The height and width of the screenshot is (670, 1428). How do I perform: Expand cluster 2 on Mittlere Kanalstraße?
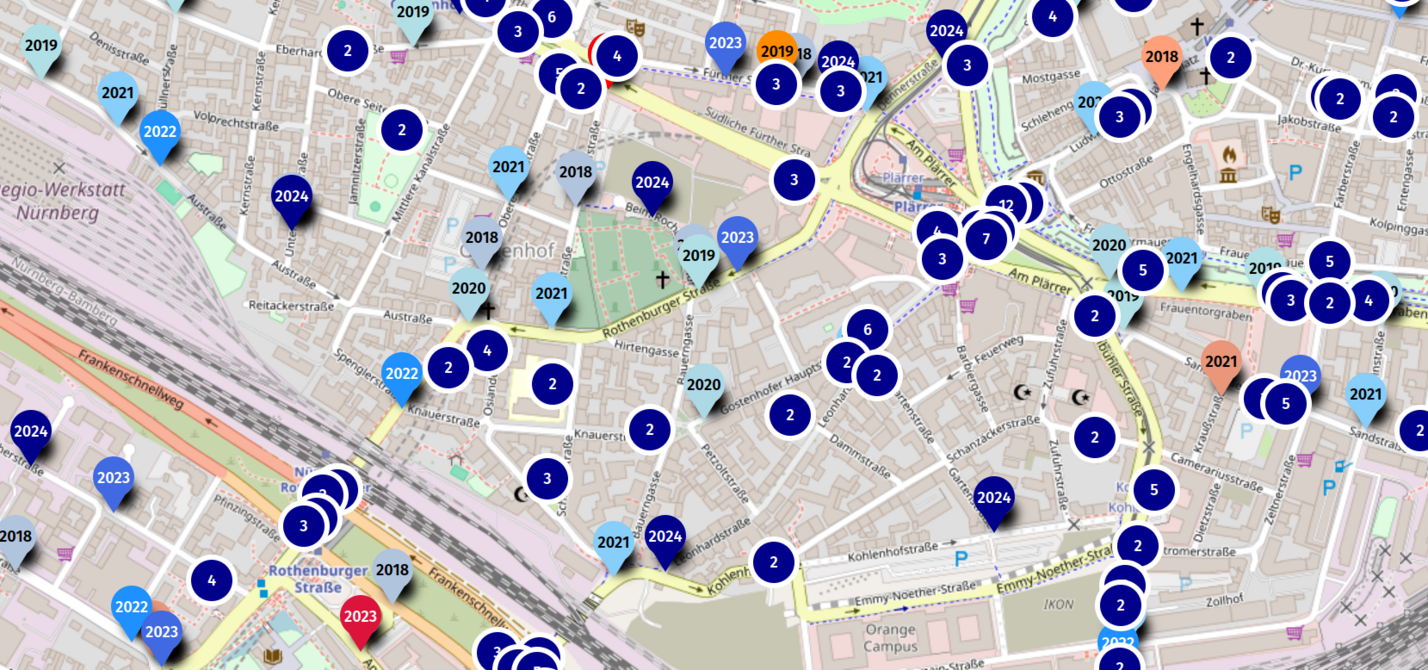(x=402, y=129)
